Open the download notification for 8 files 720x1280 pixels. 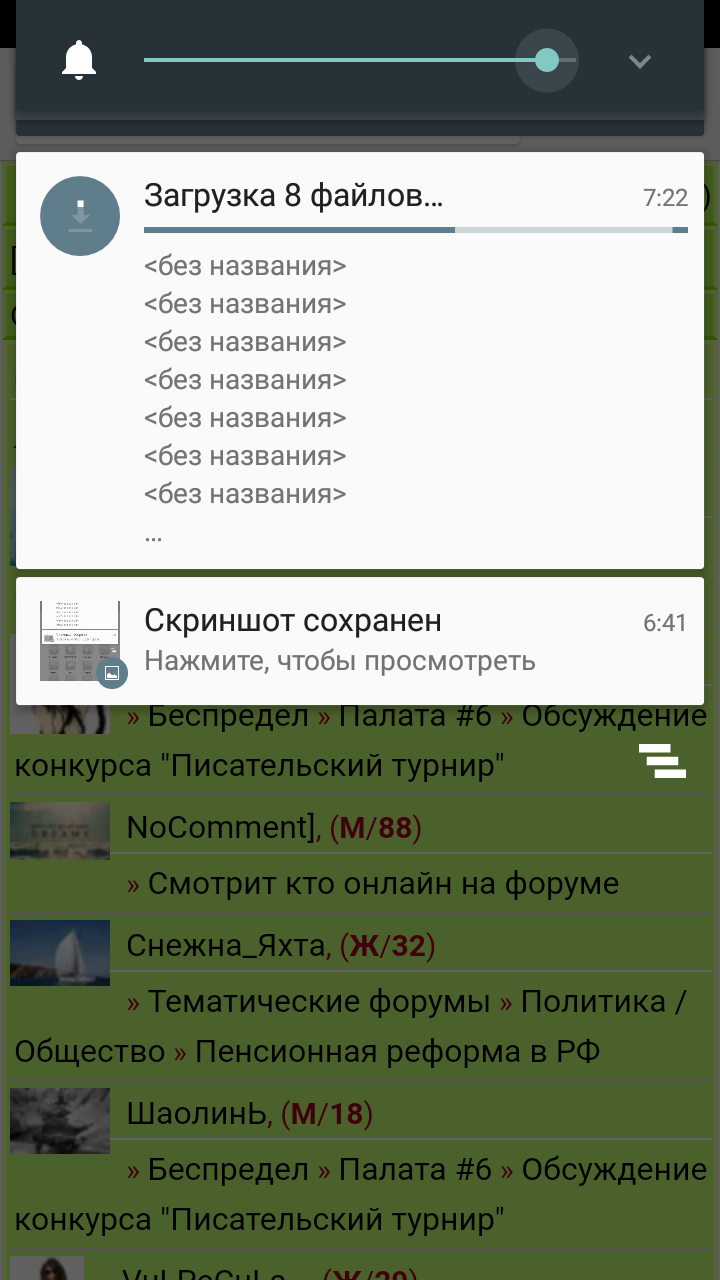[x=360, y=360]
